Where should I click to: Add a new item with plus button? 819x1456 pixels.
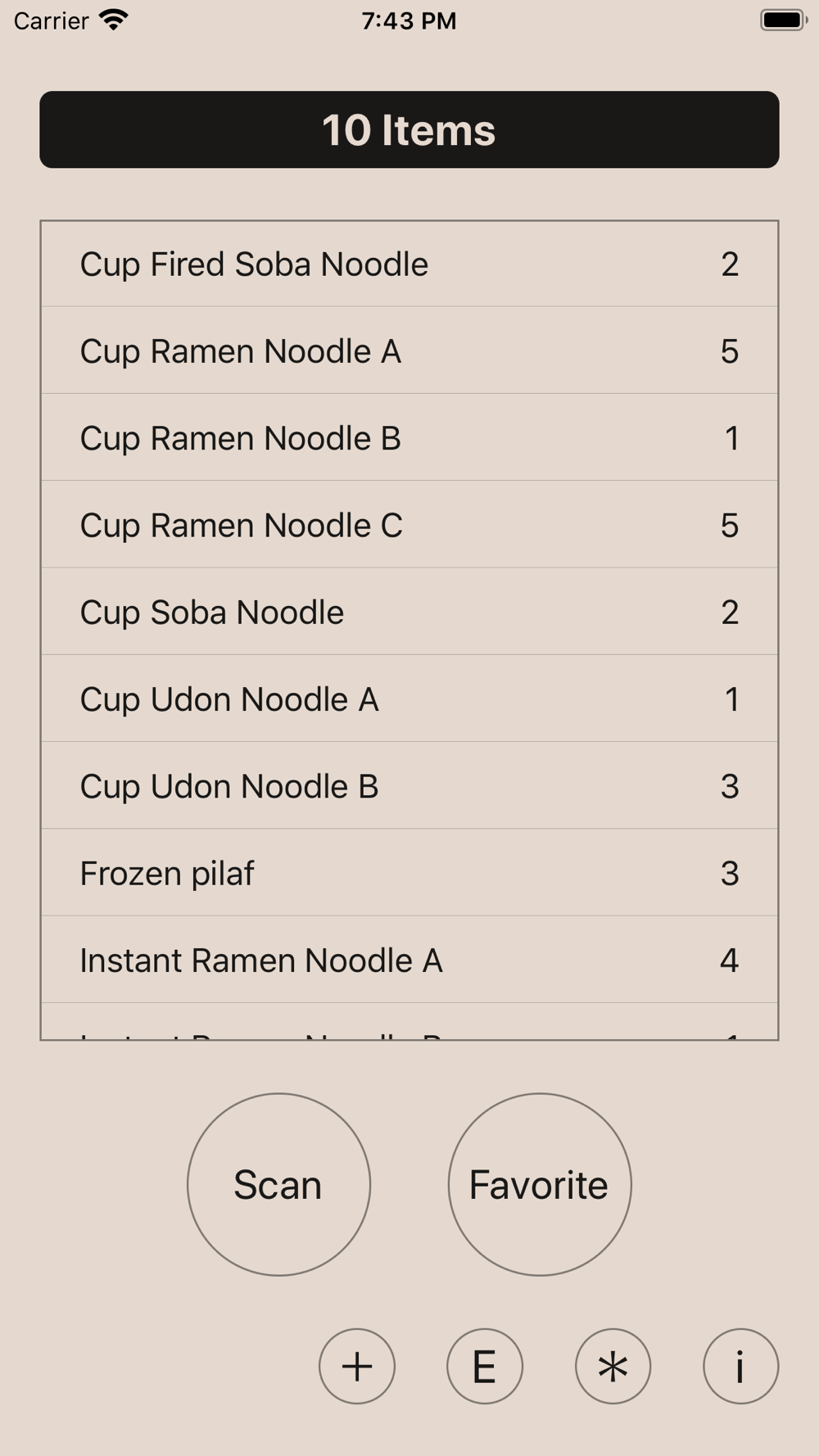pos(357,1366)
